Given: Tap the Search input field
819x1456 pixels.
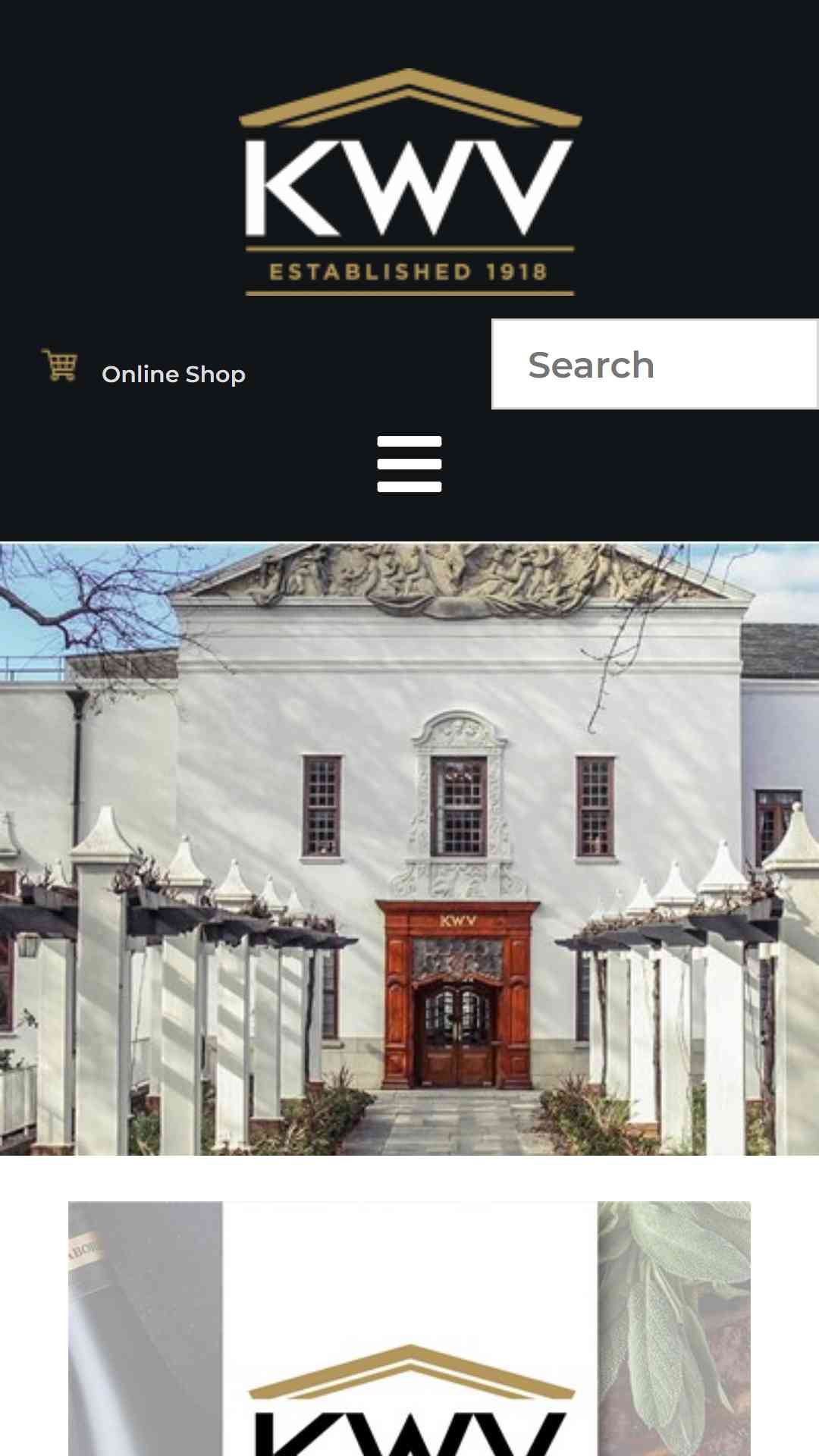Looking at the screenshot, I should coord(654,365).
